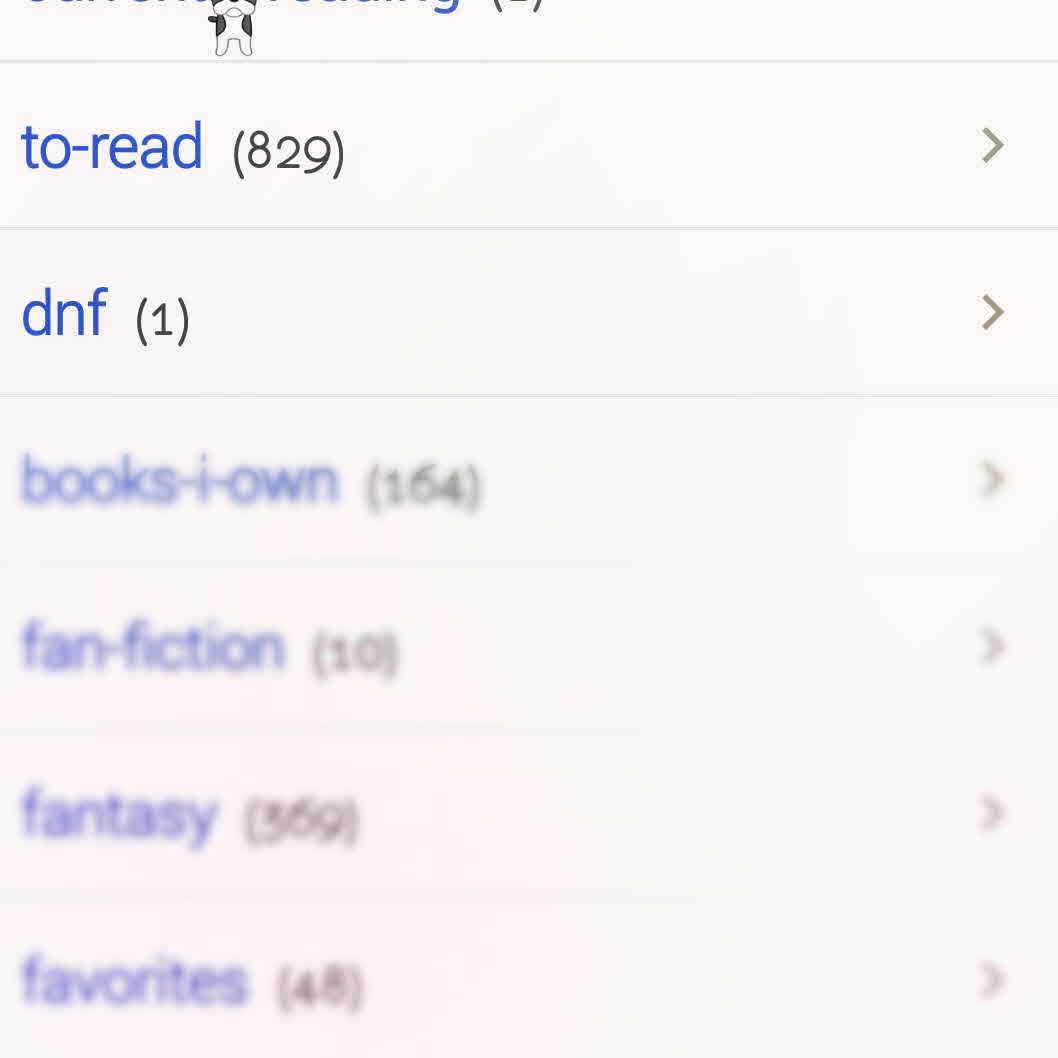1058x1058 pixels.
Task: Open the dnf shelf
Action: click(x=64, y=314)
